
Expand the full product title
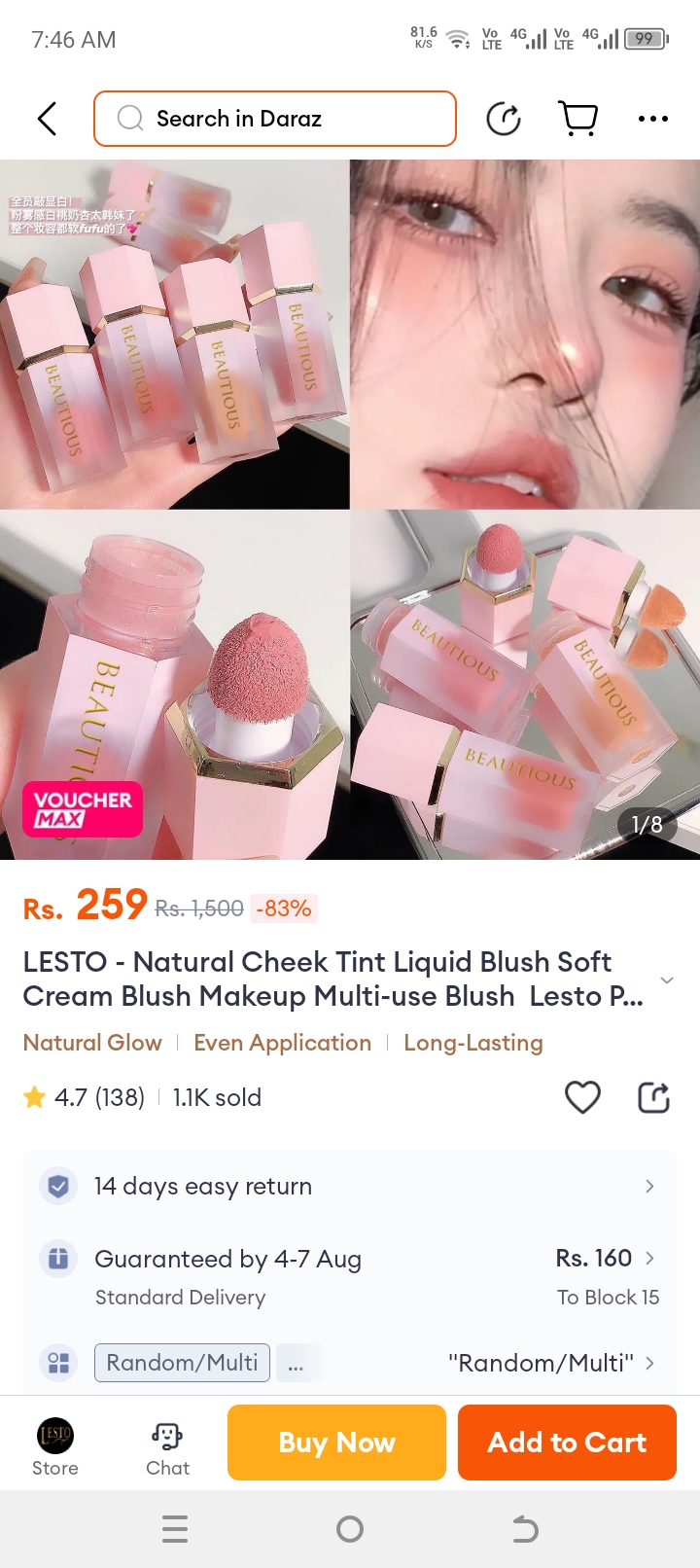pyautogui.click(x=667, y=980)
